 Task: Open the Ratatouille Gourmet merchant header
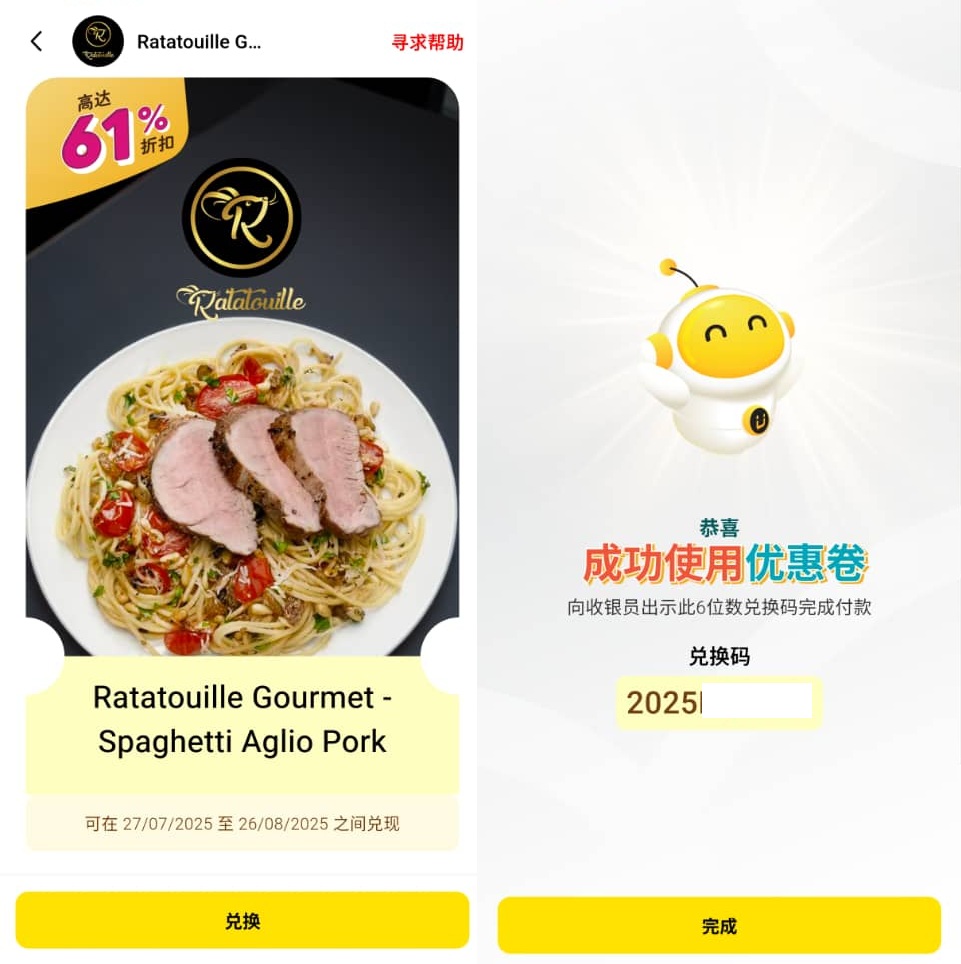pos(197,42)
